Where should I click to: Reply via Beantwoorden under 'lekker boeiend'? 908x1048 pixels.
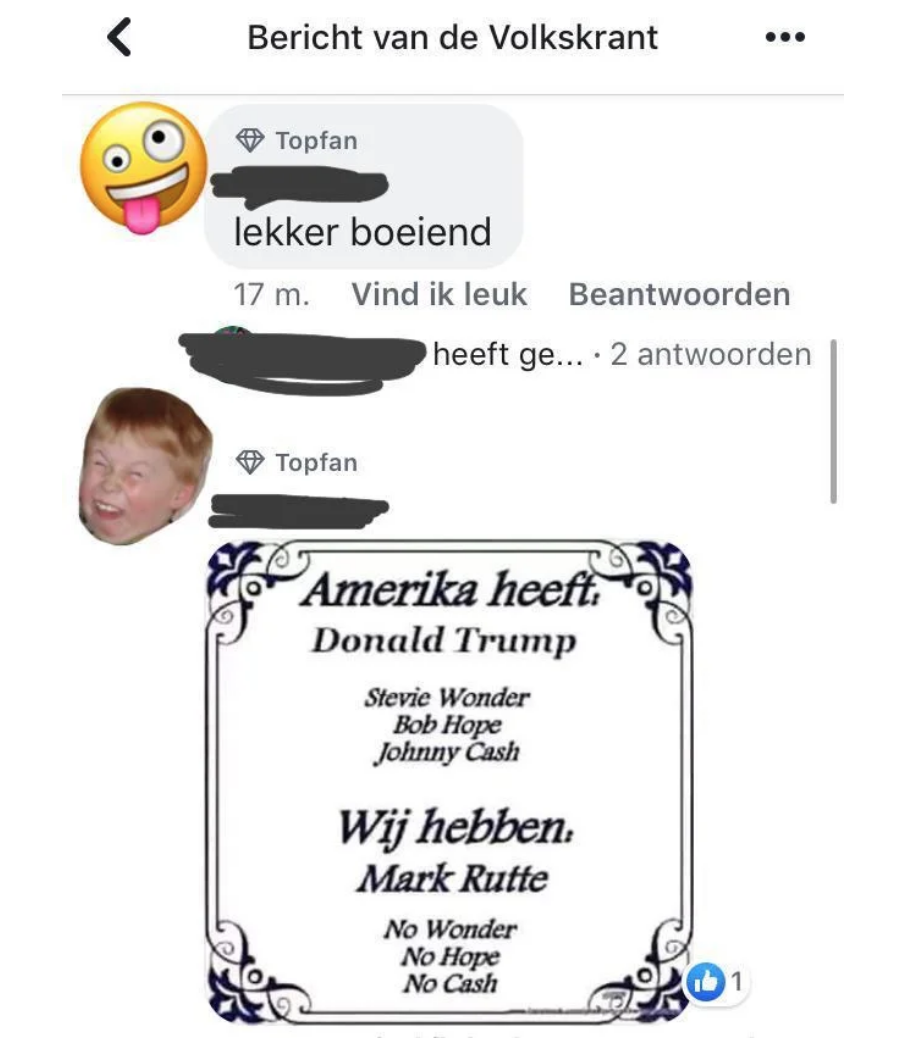679,295
